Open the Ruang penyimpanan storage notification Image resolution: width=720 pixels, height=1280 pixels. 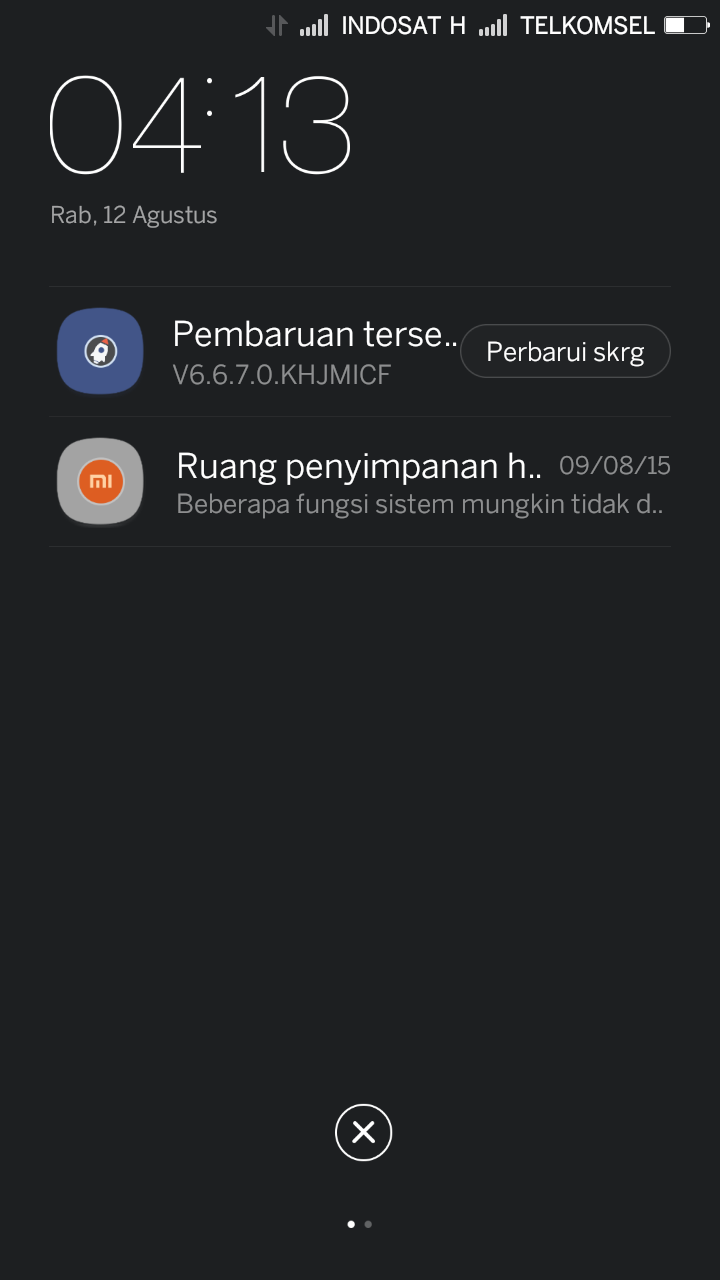(360, 482)
